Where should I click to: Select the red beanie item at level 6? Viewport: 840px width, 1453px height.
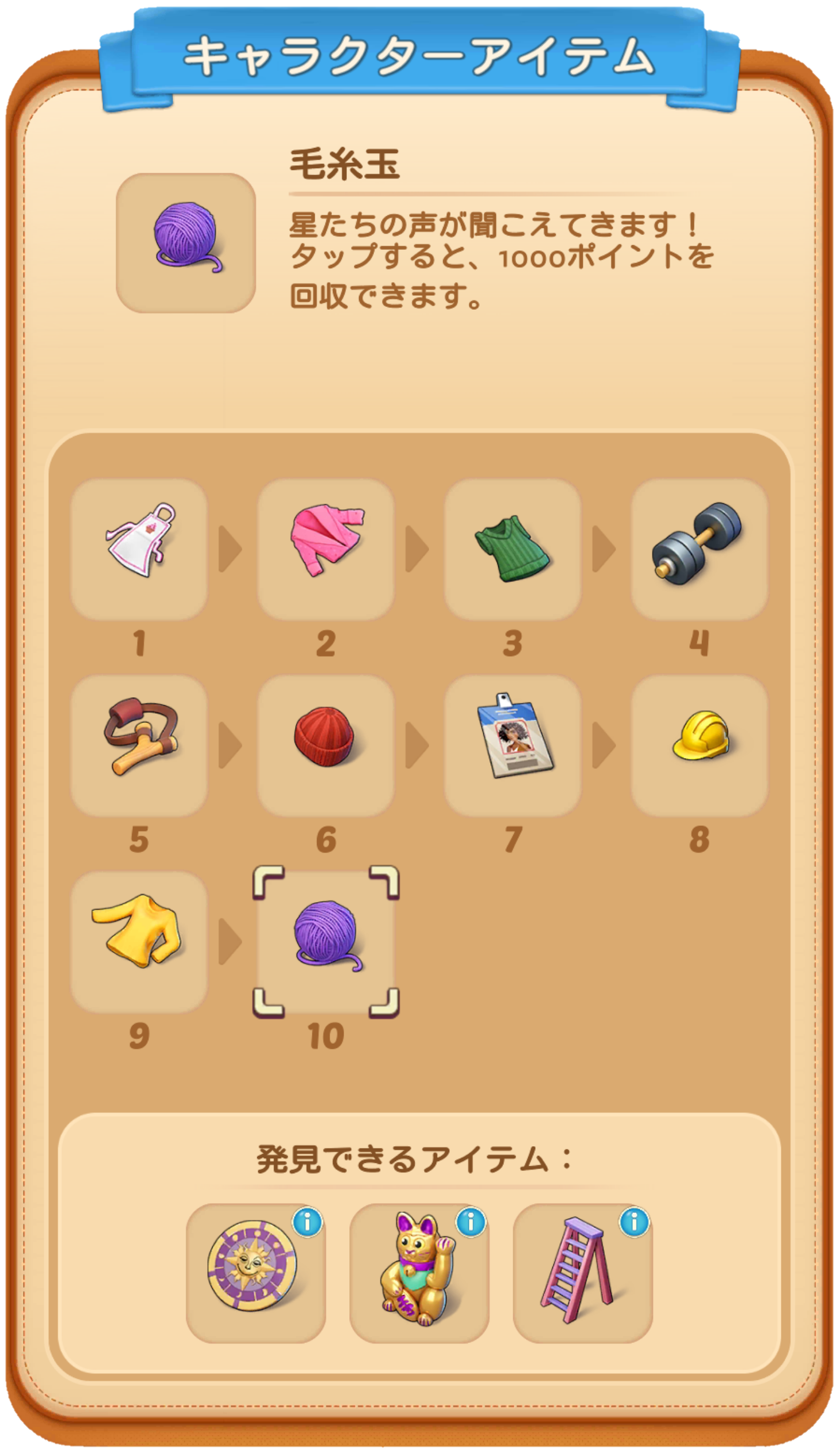point(326,745)
